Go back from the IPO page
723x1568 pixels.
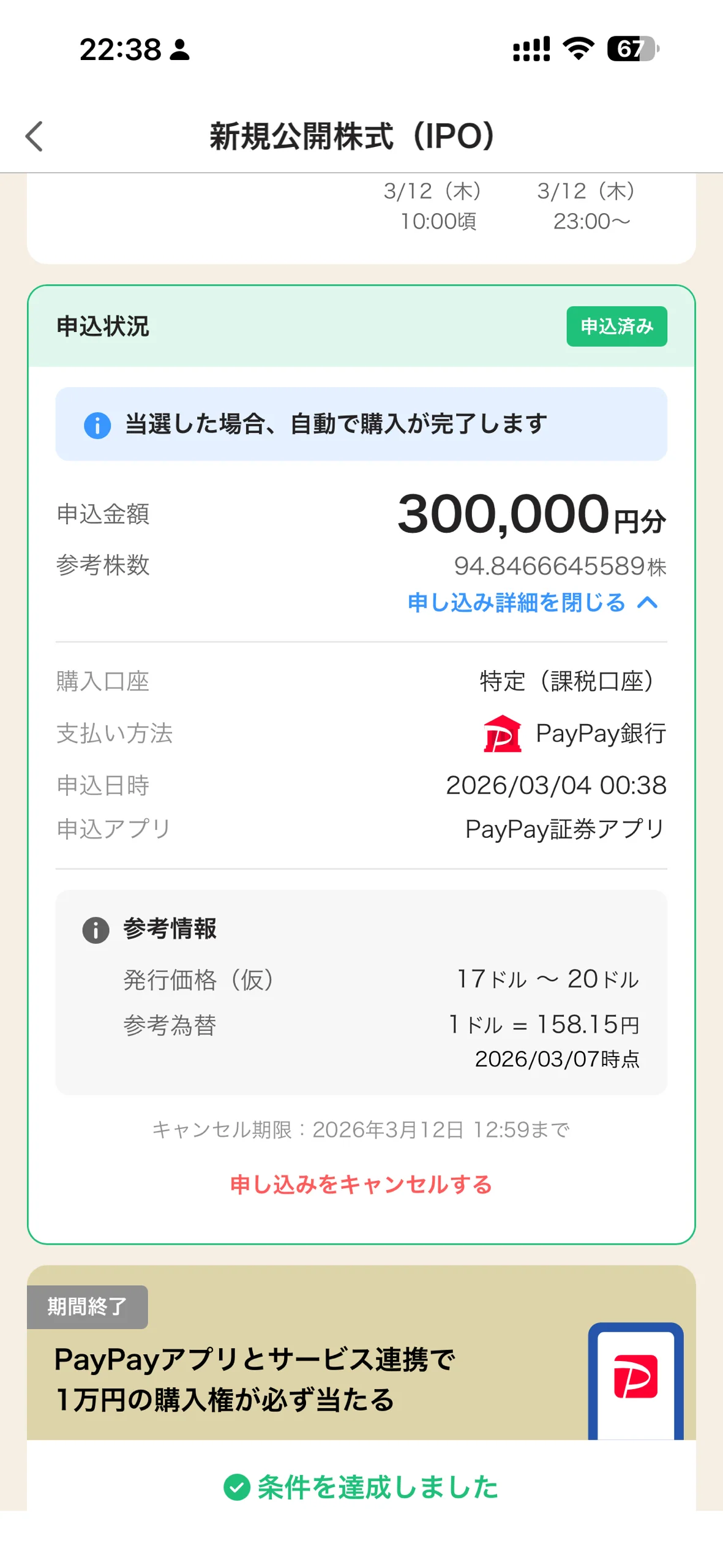34,136
